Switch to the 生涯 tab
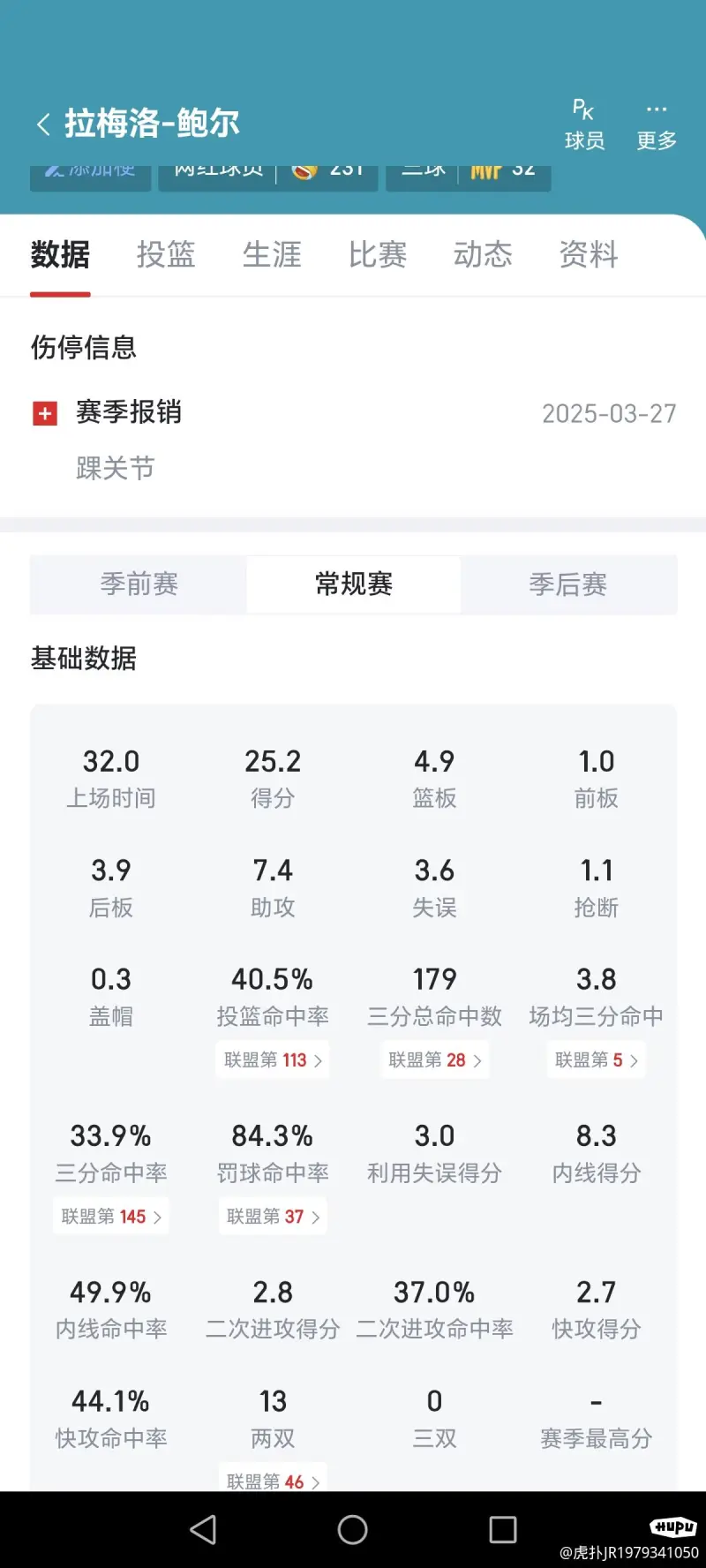The width and height of the screenshot is (706, 1568). coord(272,254)
